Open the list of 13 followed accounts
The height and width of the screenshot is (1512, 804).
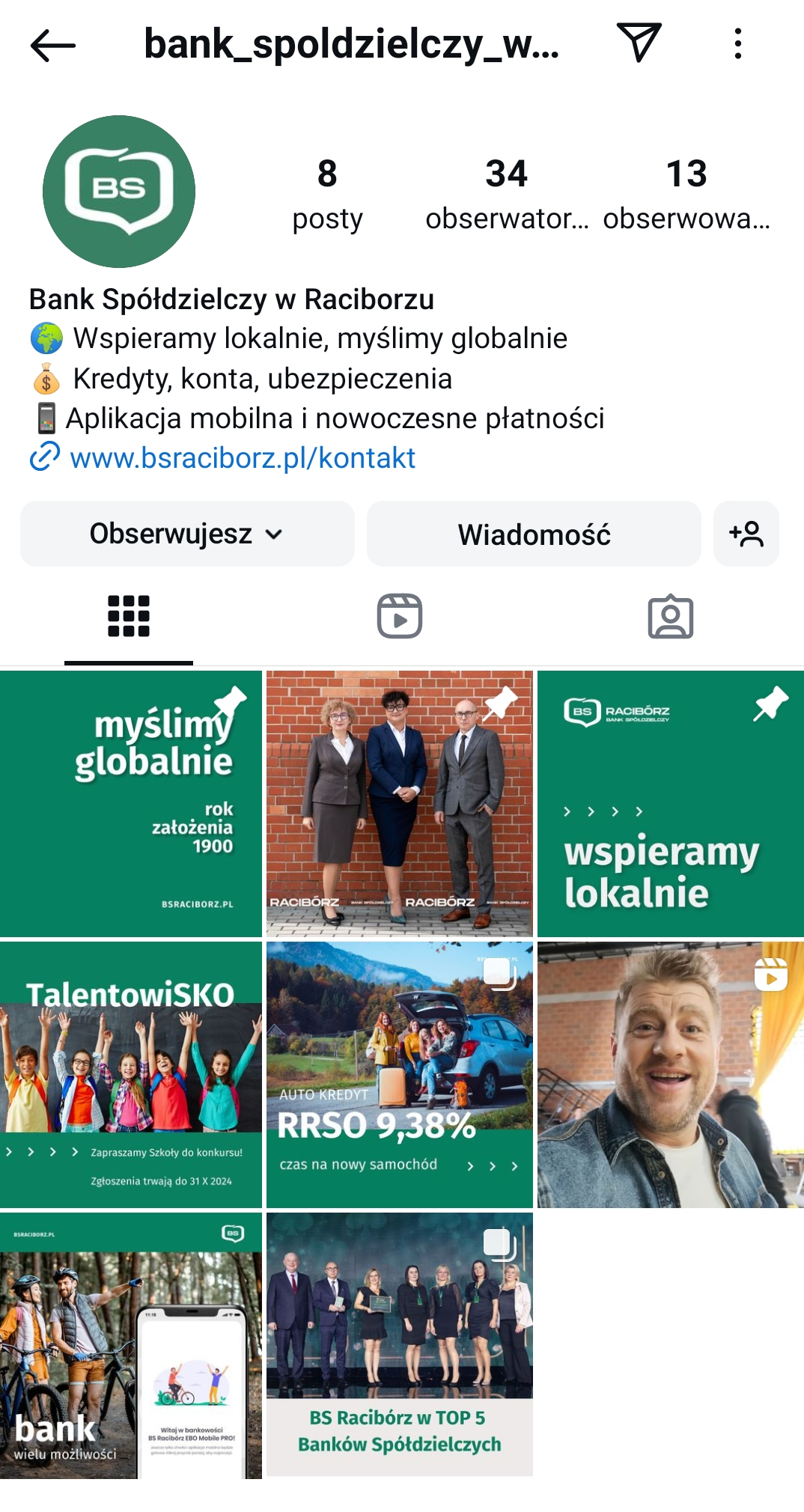686,193
